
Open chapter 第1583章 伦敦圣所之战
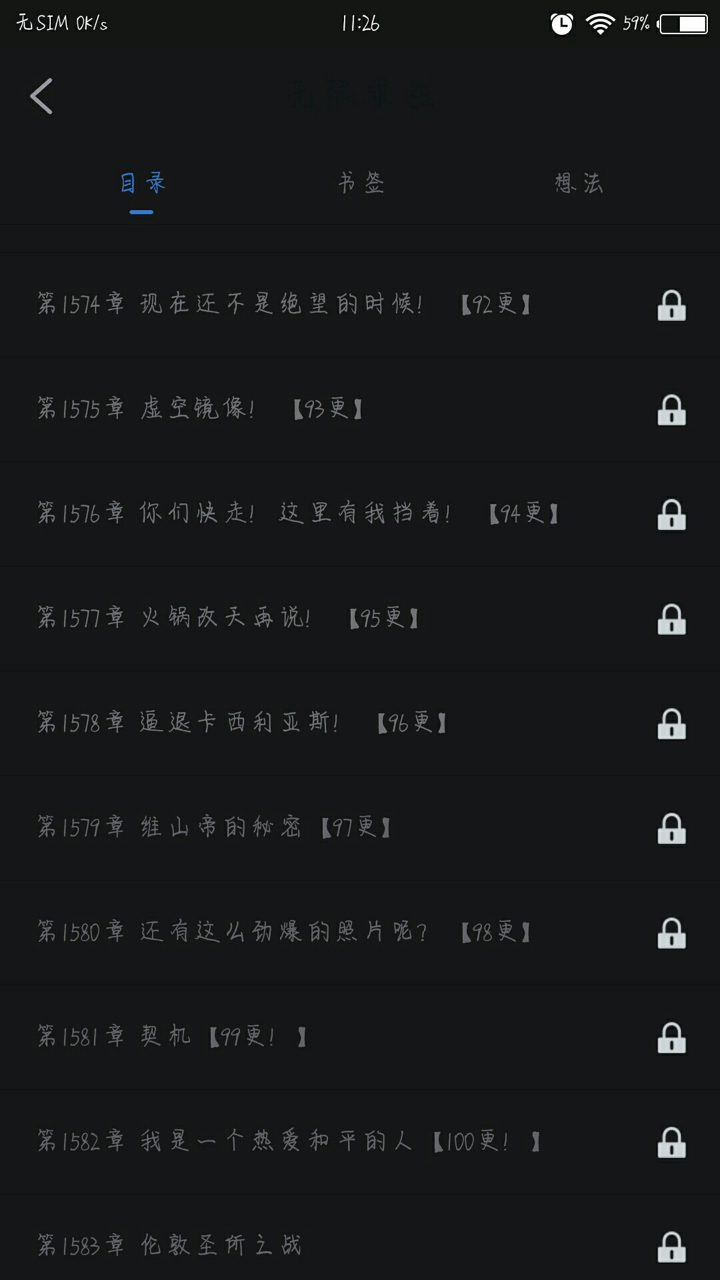(x=170, y=1245)
